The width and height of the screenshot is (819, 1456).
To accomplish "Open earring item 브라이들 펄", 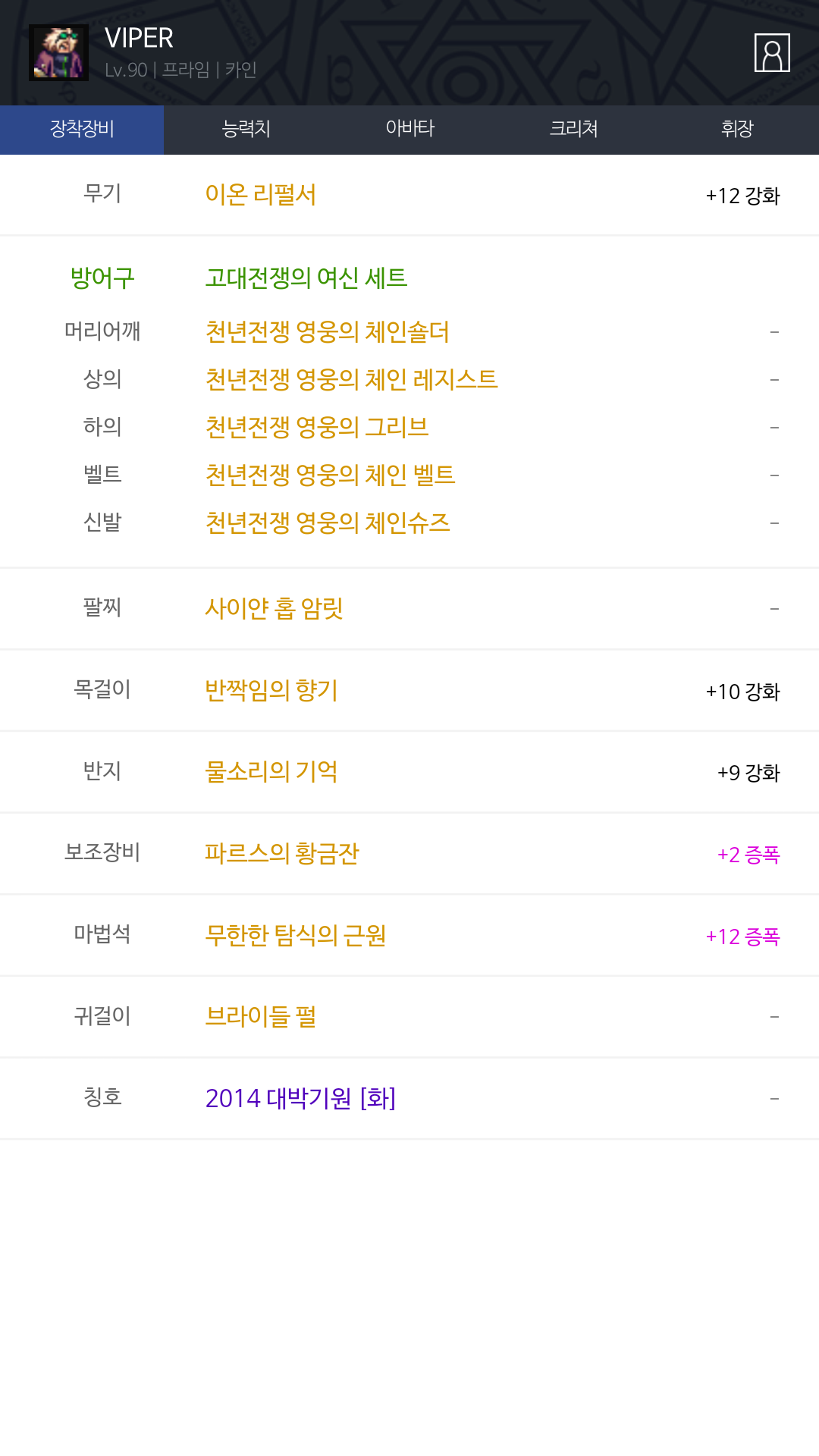I will pyautogui.click(x=260, y=1017).
